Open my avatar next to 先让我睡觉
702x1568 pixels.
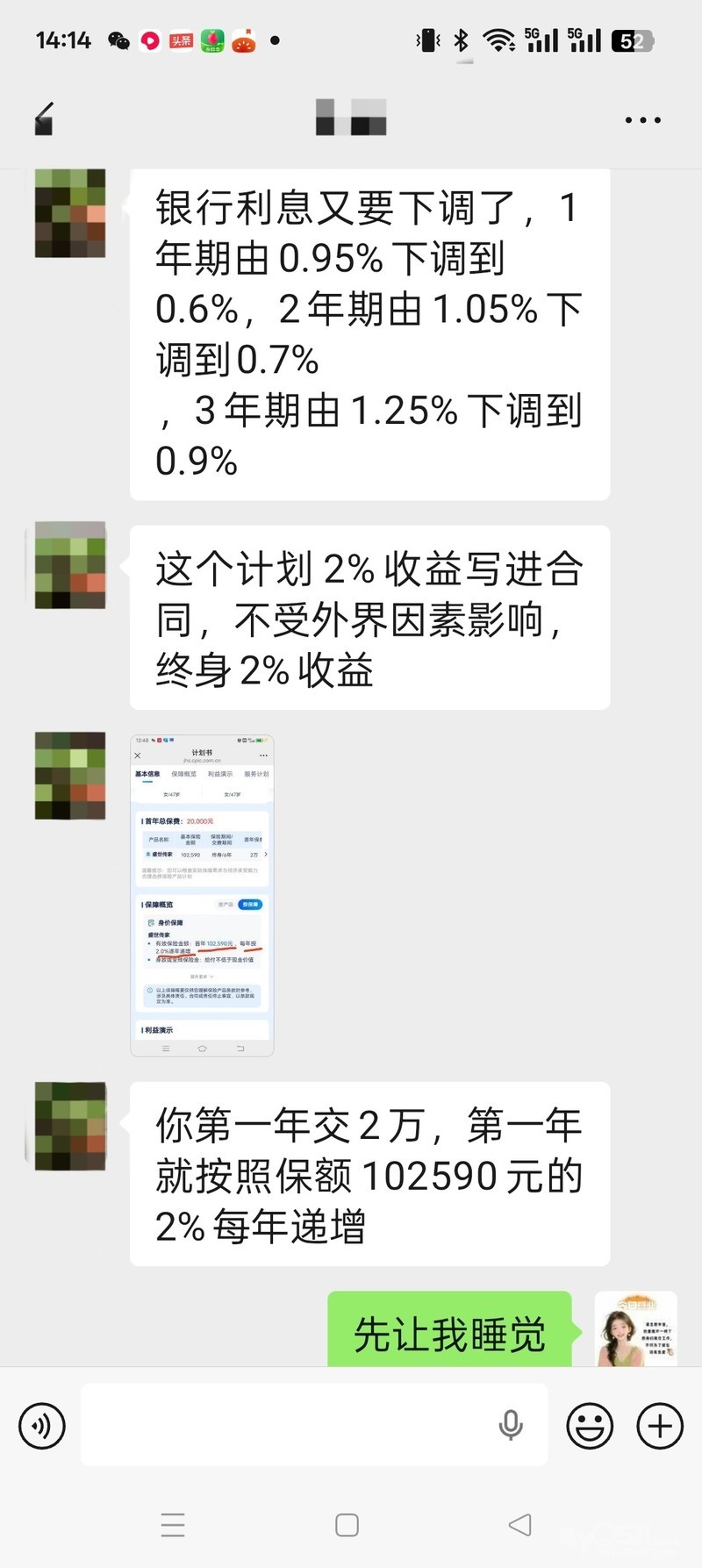636,1328
